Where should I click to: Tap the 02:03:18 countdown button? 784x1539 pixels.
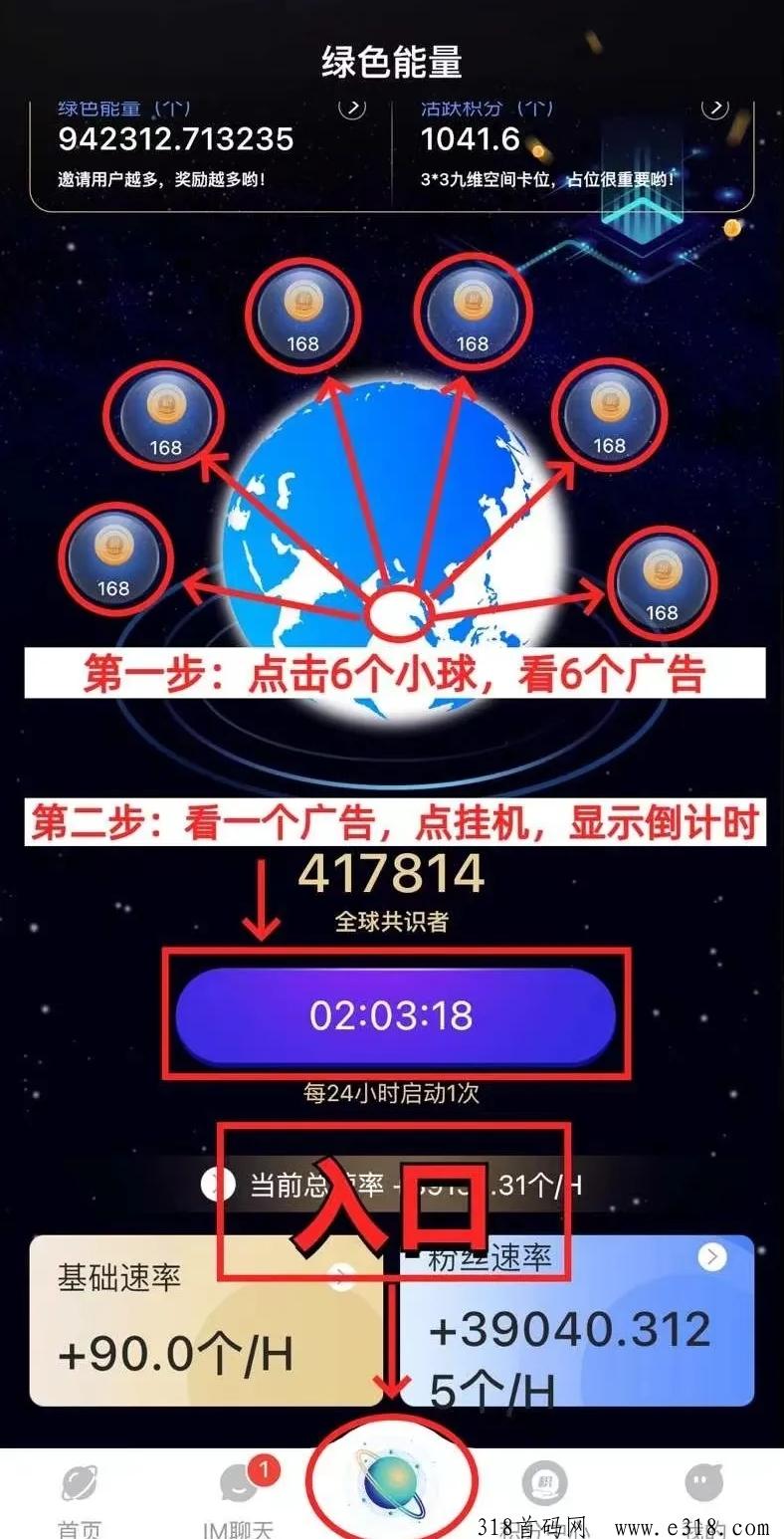click(x=395, y=1015)
